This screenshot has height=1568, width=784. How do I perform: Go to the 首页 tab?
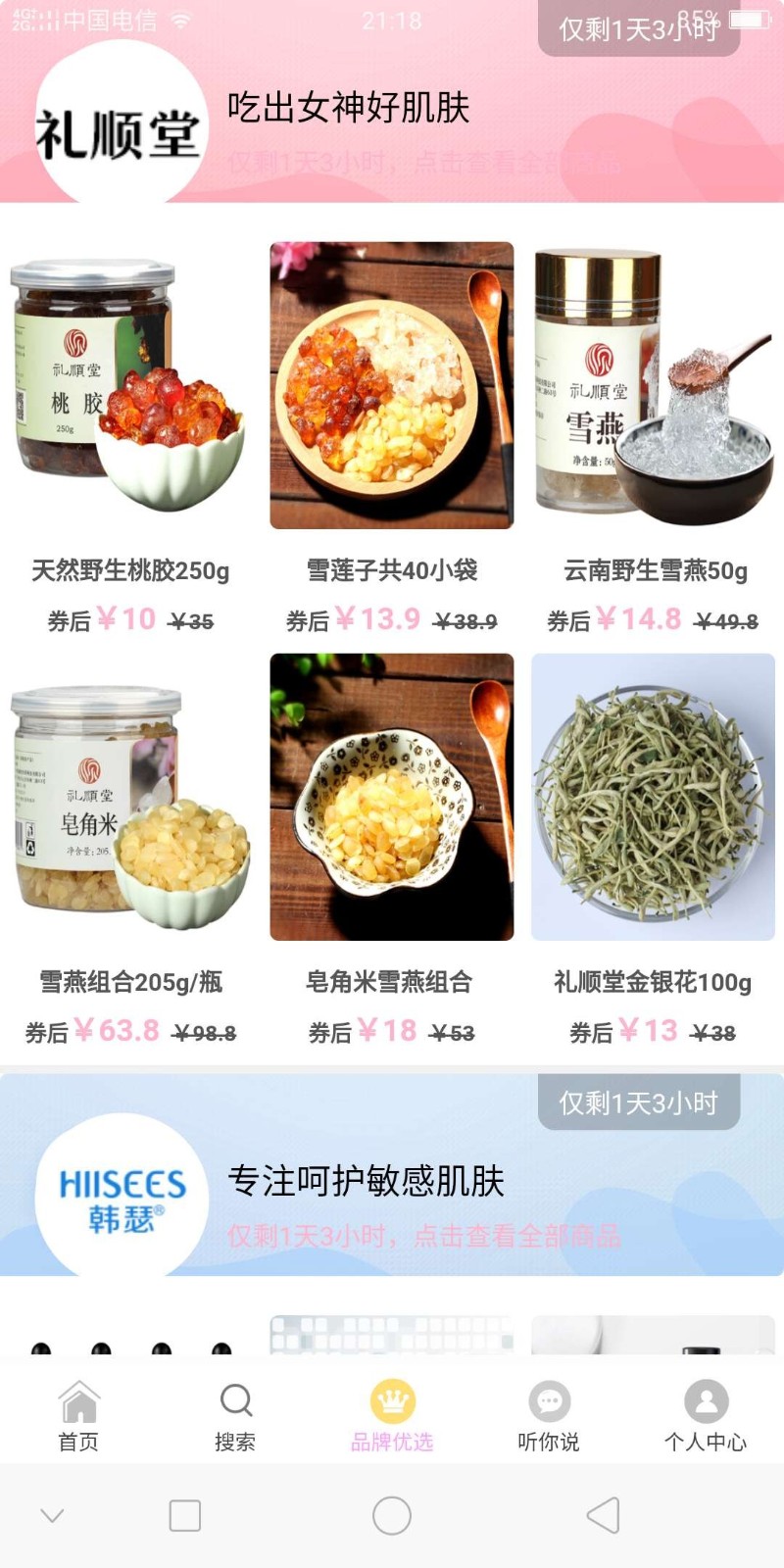pos(78,1414)
